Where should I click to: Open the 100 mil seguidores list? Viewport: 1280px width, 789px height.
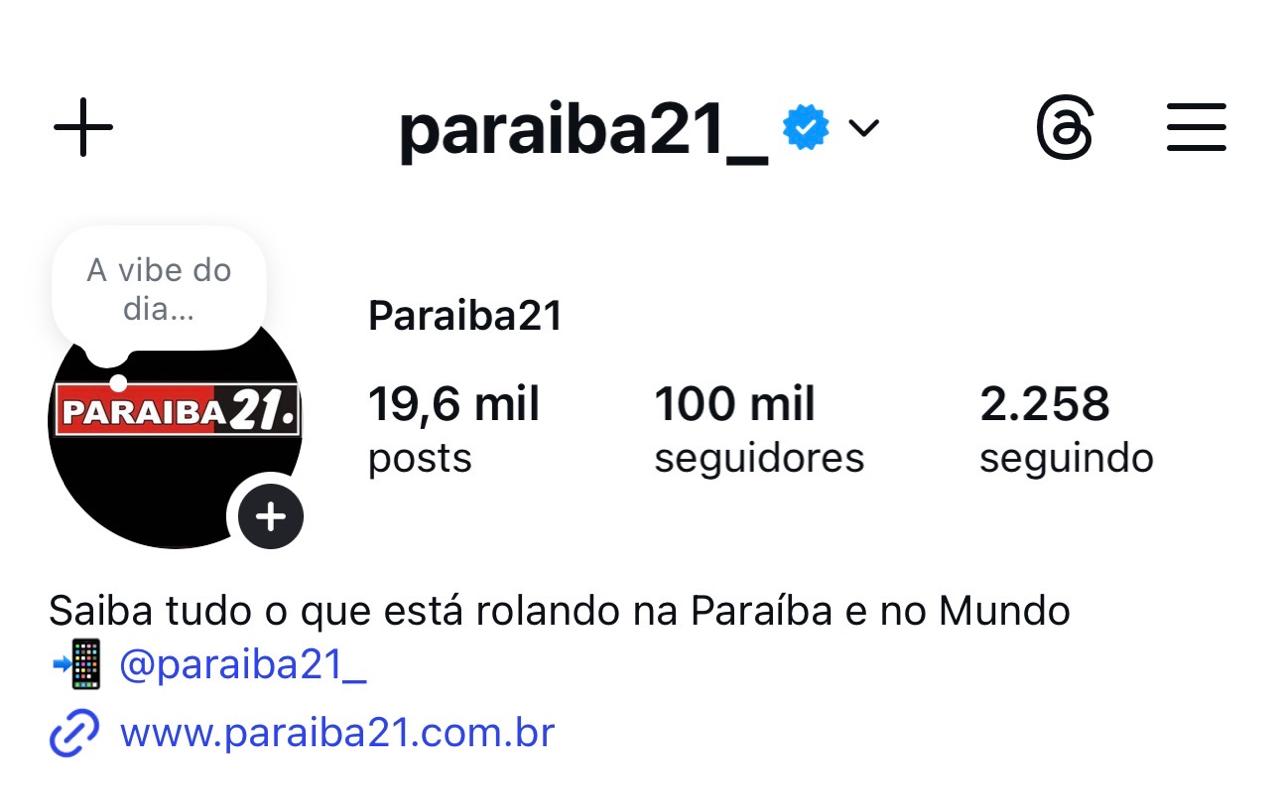click(758, 429)
